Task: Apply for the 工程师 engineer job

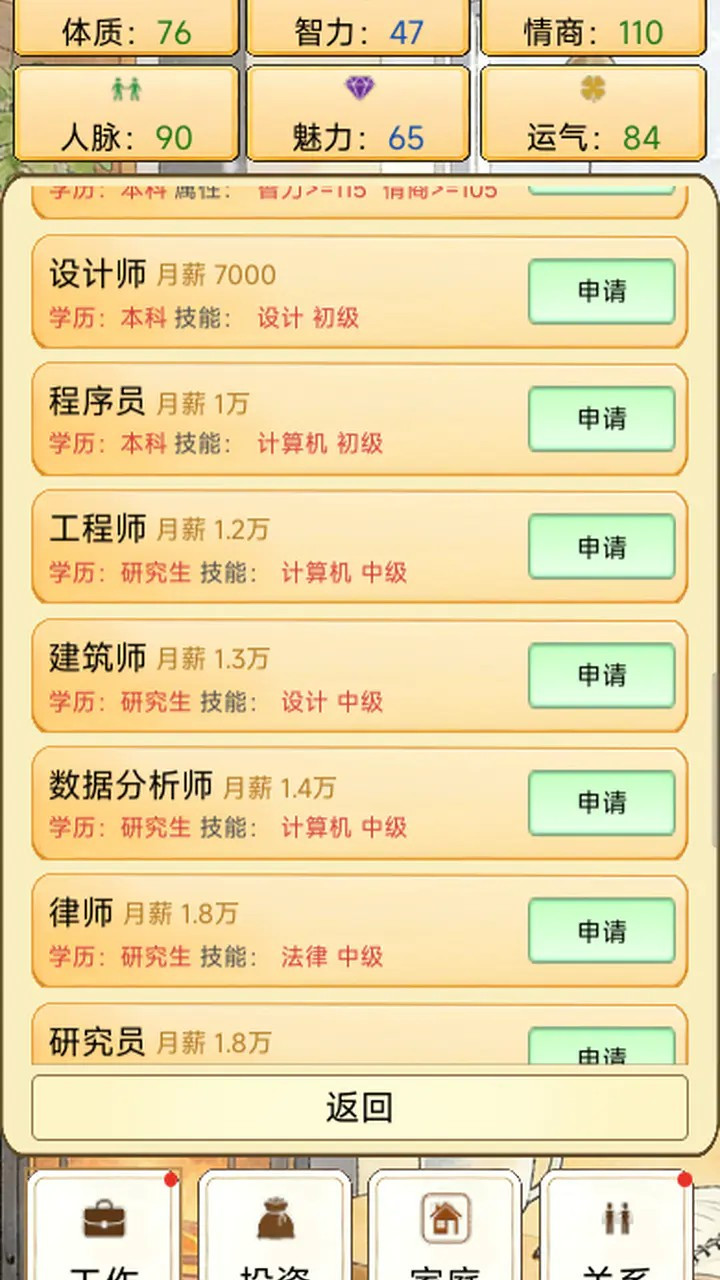Action: [601, 547]
